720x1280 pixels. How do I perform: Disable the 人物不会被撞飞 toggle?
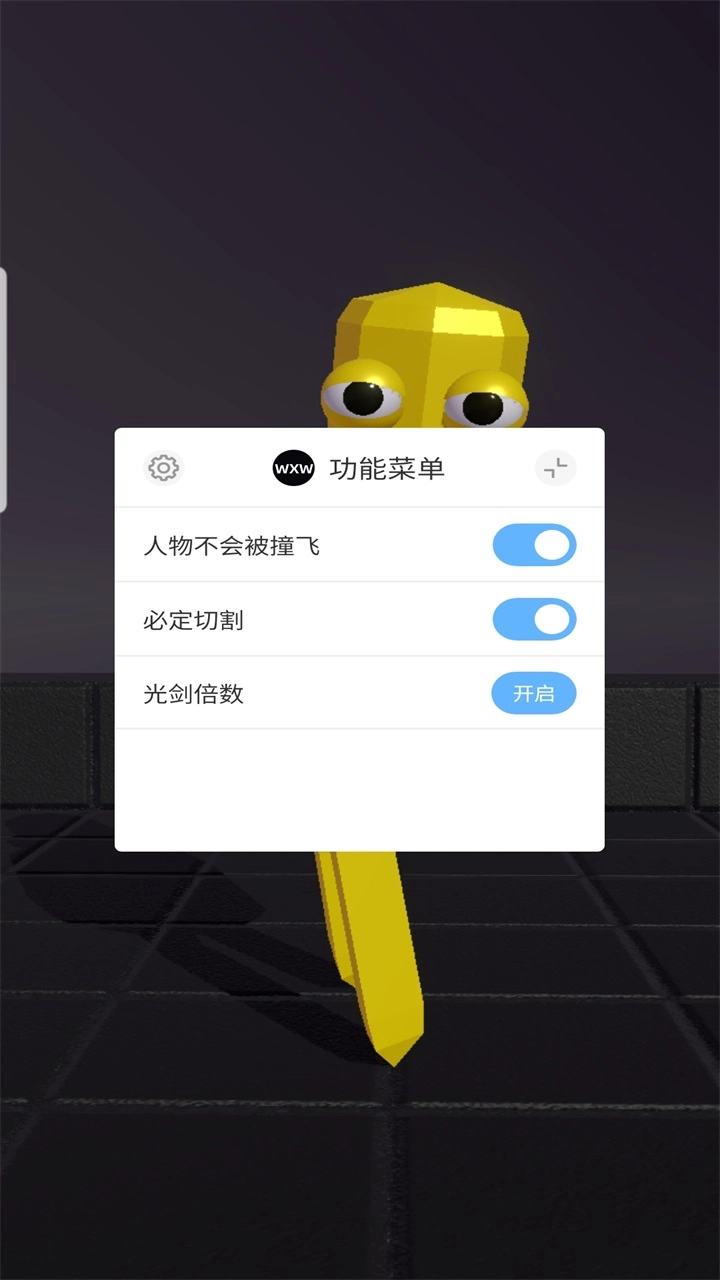(535, 545)
